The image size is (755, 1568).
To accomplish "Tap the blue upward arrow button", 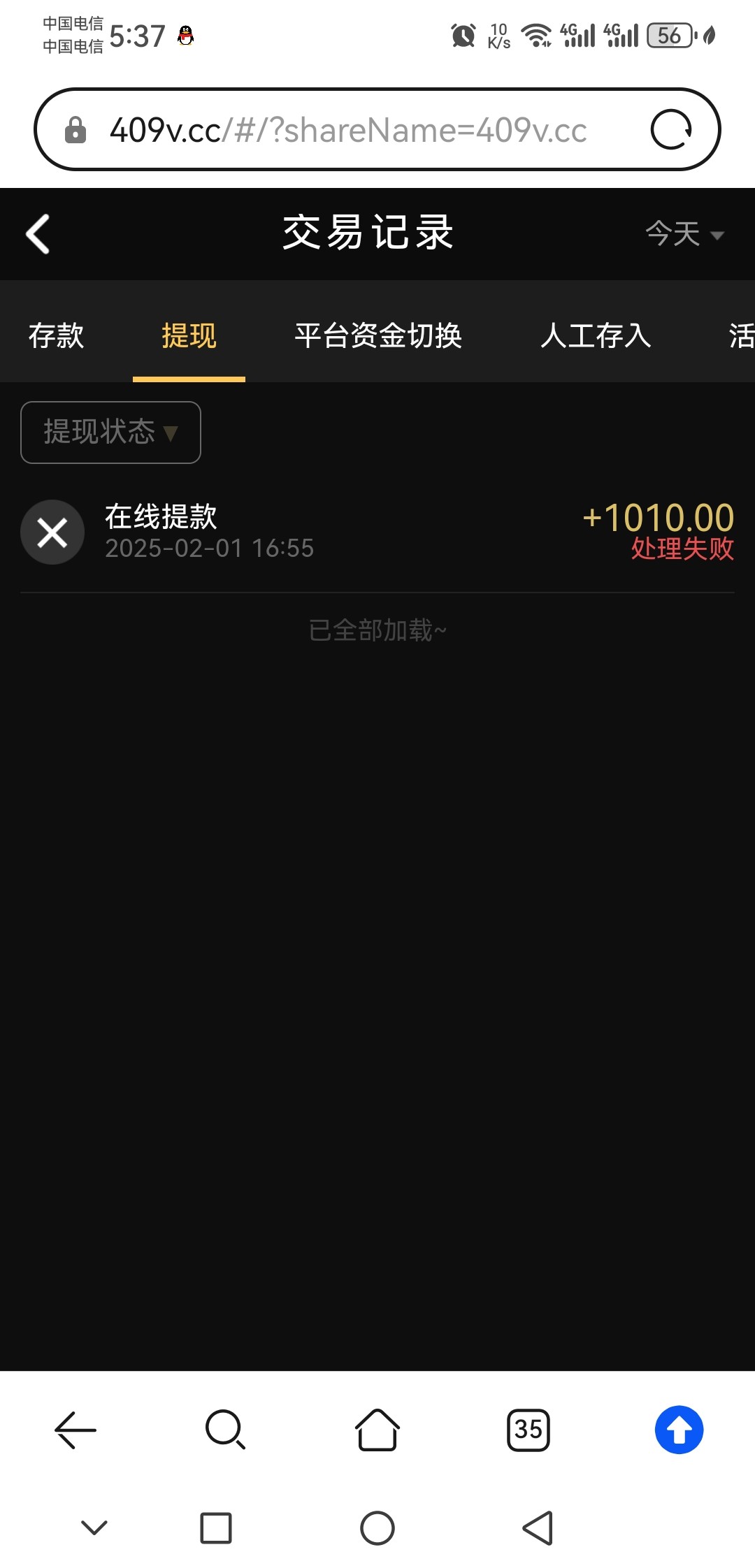I will [679, 1430].
